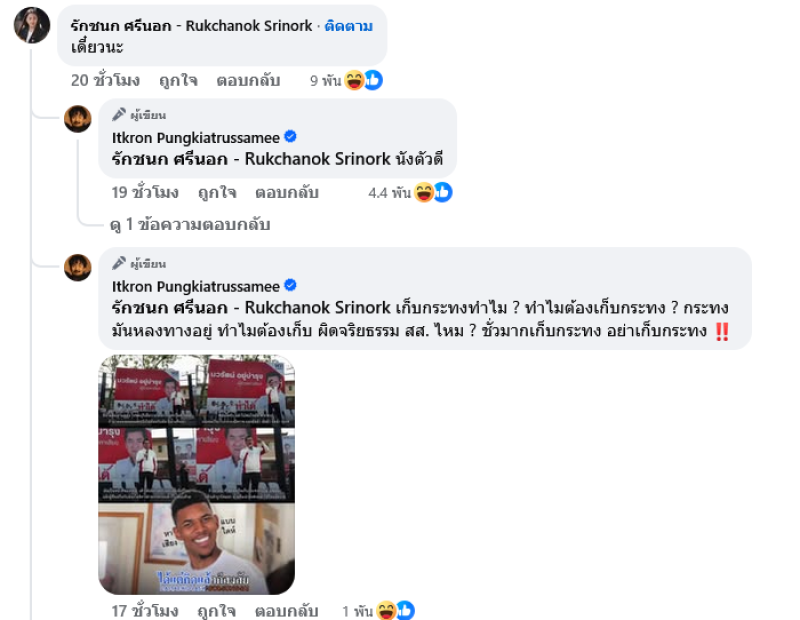Open Itkron's avatar beside the "นังตัวดี" reply
The width and height of the screenshot is (800, 620).
pyautogui.click(x=78, y=119)
